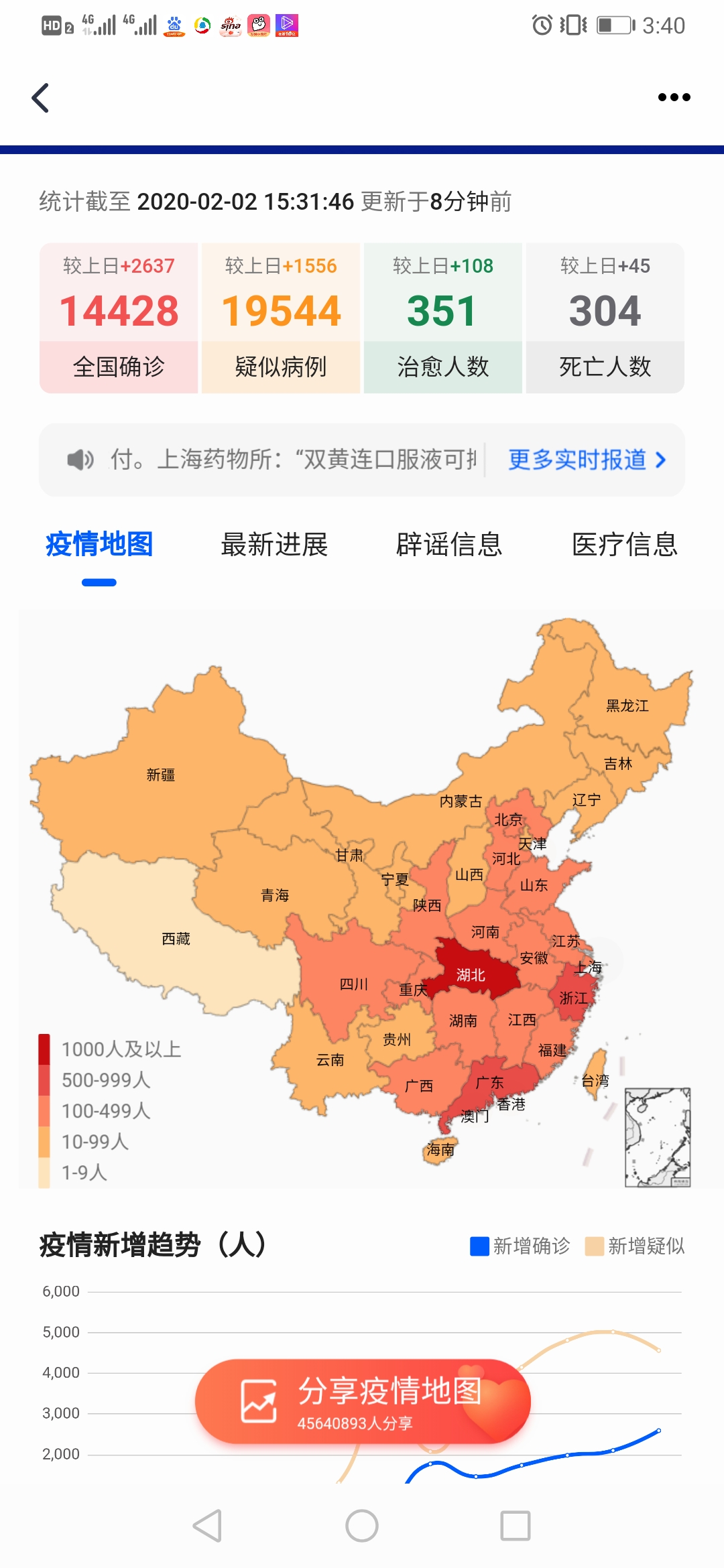Image resolution: width=724 pixels, height=1568 pixels.
Task: Tap the system back button
Action: tap(208, 1526)
